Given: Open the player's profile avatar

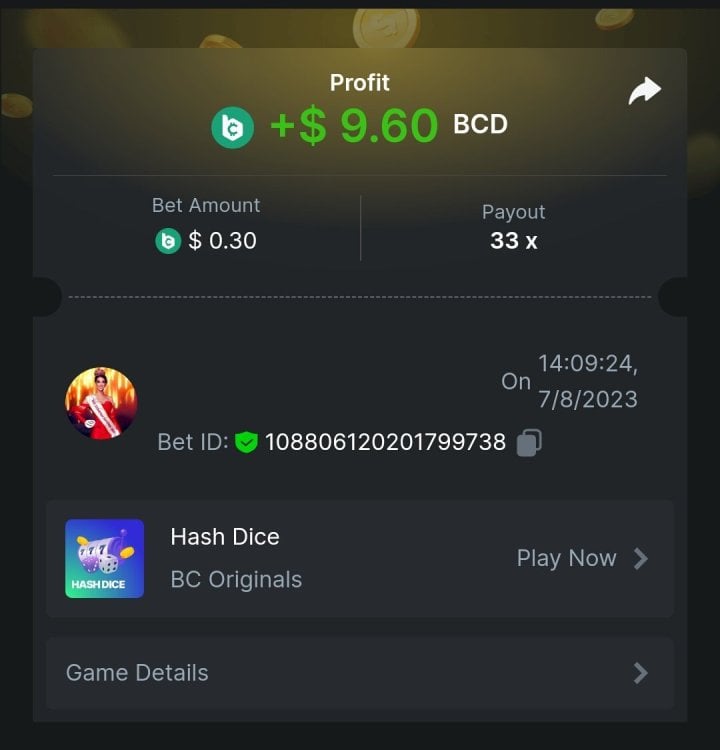Looking at the screenshot, I should click(x=101, y=403).
